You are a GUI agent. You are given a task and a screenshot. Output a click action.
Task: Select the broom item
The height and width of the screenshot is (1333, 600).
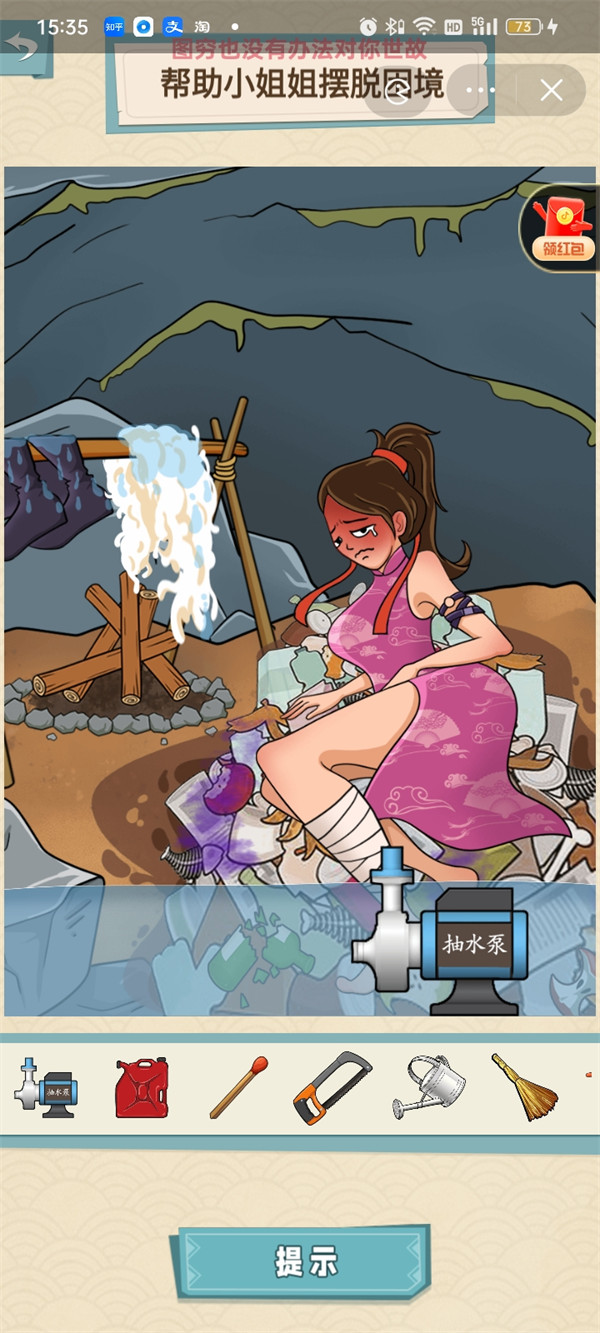point(524,1088)
